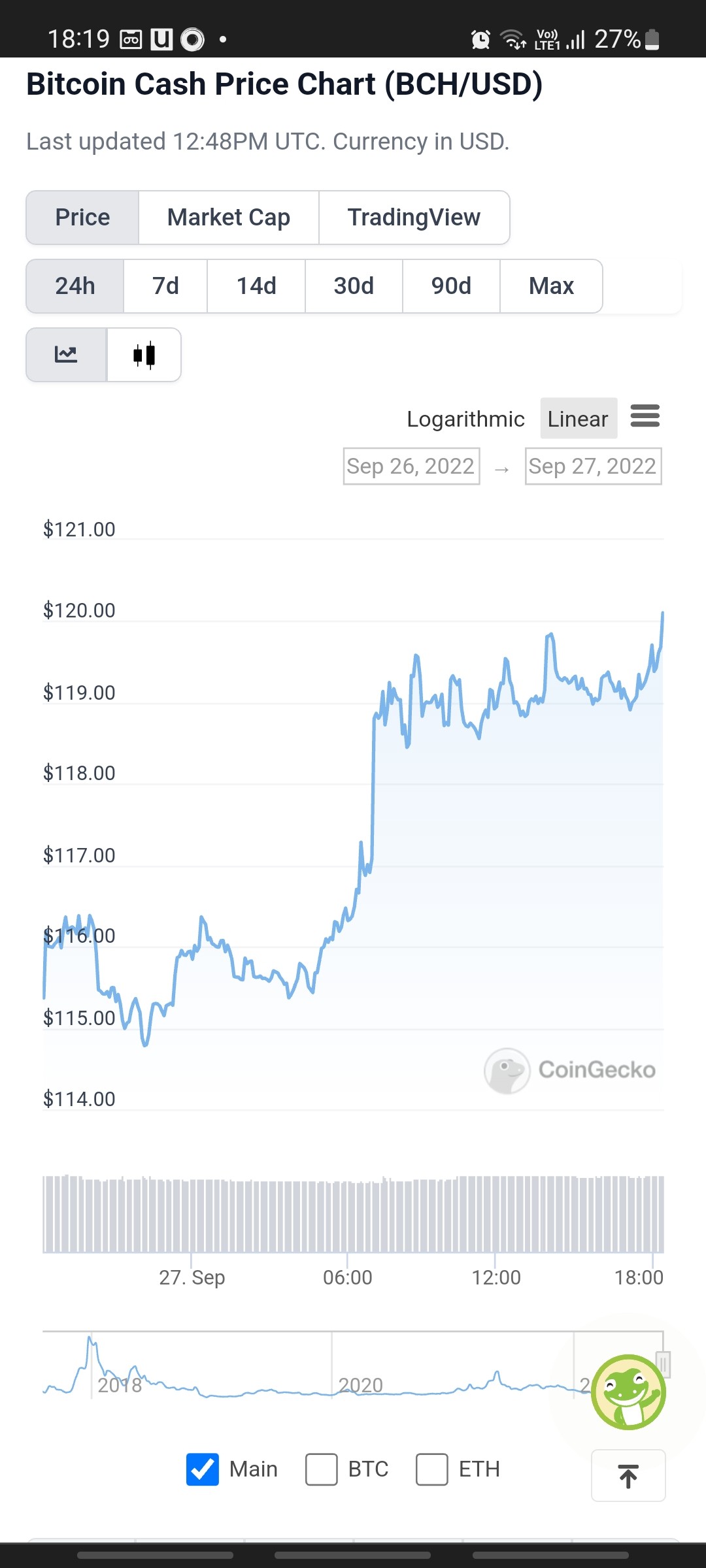The width and height of the screenshot is (706, 1568).
Task: Select the 14d range
Action: 256,286
